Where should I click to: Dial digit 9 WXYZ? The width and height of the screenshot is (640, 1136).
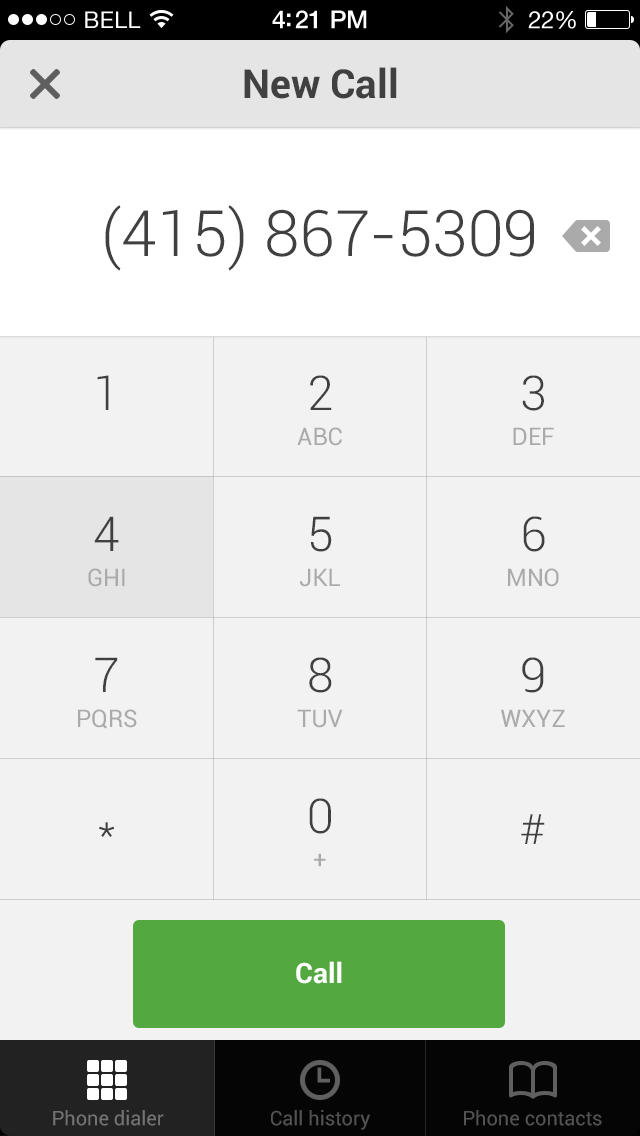[533, 688]
